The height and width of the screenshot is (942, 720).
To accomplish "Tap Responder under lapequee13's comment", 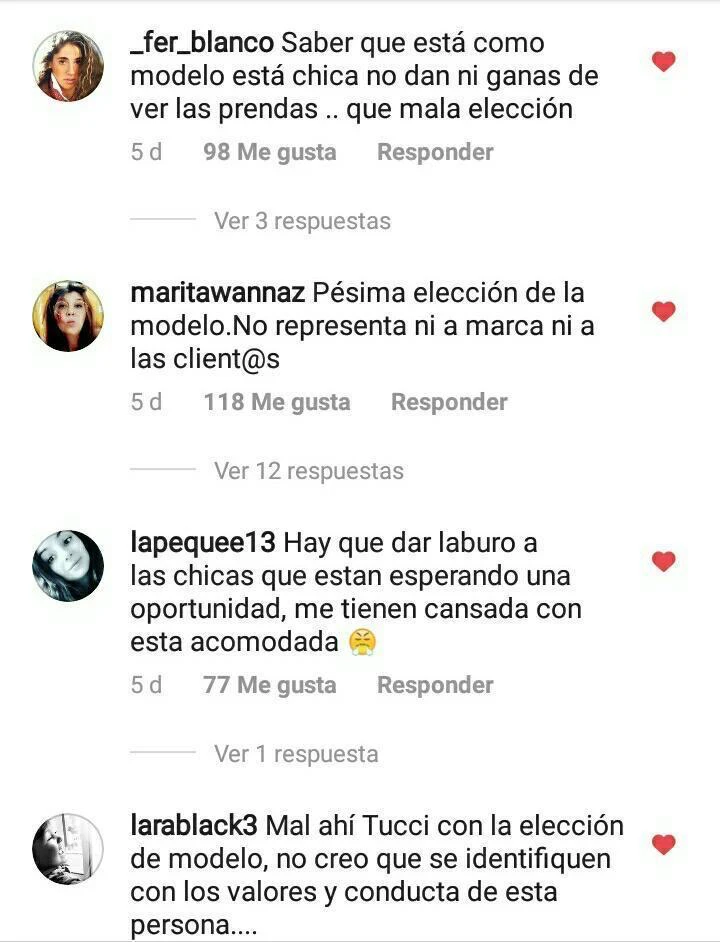I will [435, 685].
